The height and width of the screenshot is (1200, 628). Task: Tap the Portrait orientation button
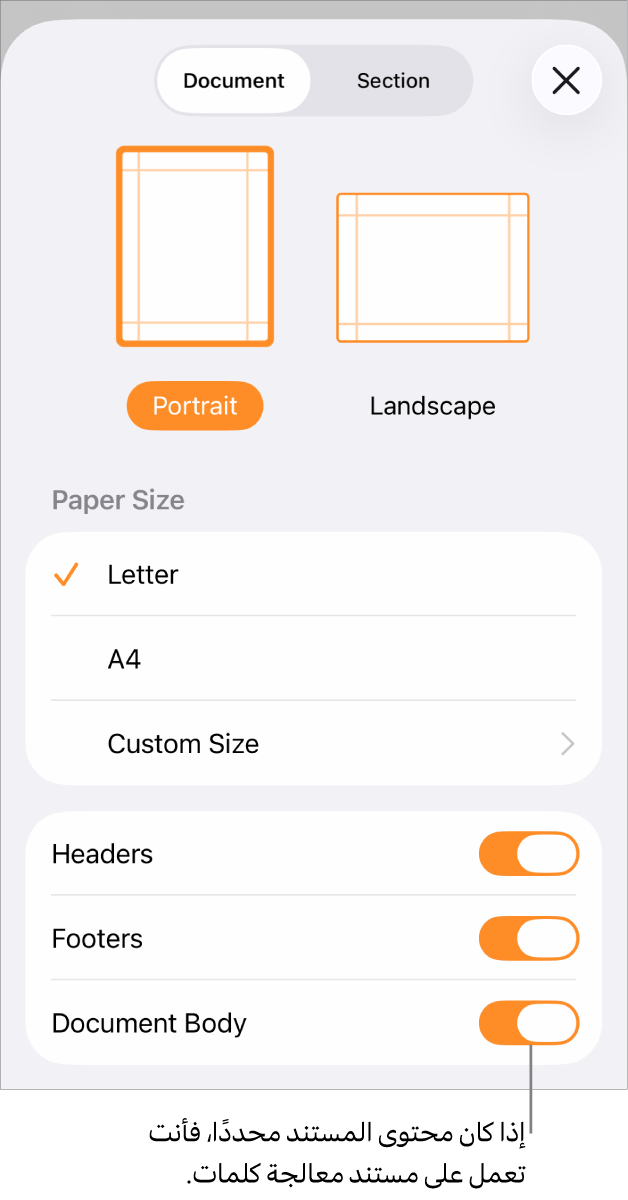[x=195, y=406]
